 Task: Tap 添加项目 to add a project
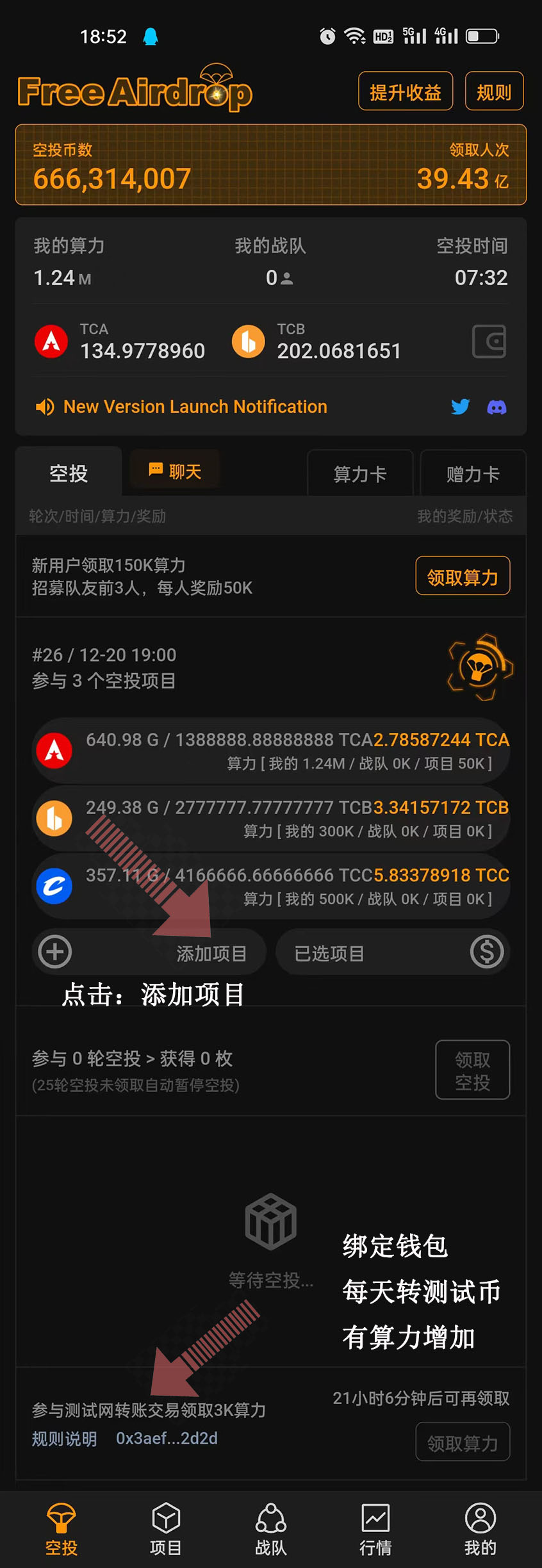[149, 952]
